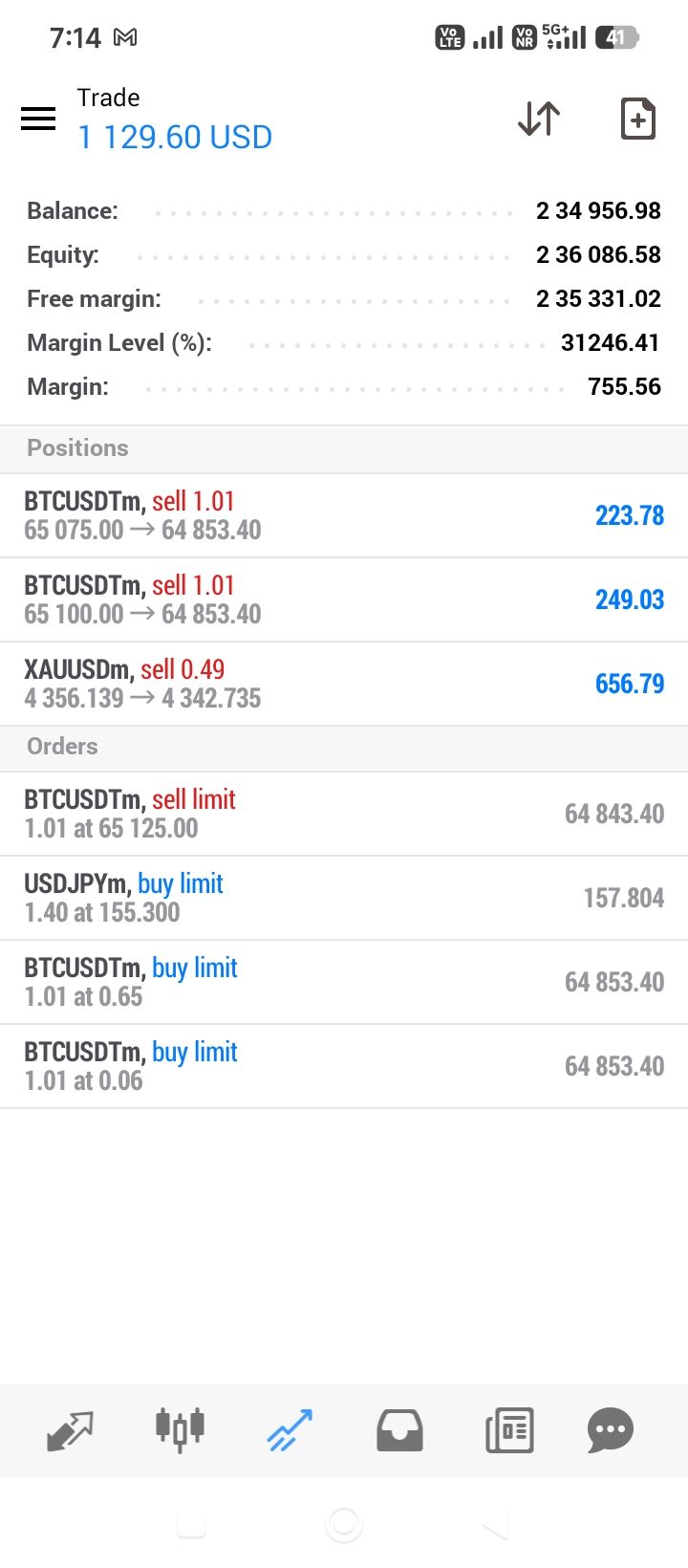Open BTCUSDTm sell position at 65 075.00
The width and height of the screenshot is (688, 1568).
point(344,515)
